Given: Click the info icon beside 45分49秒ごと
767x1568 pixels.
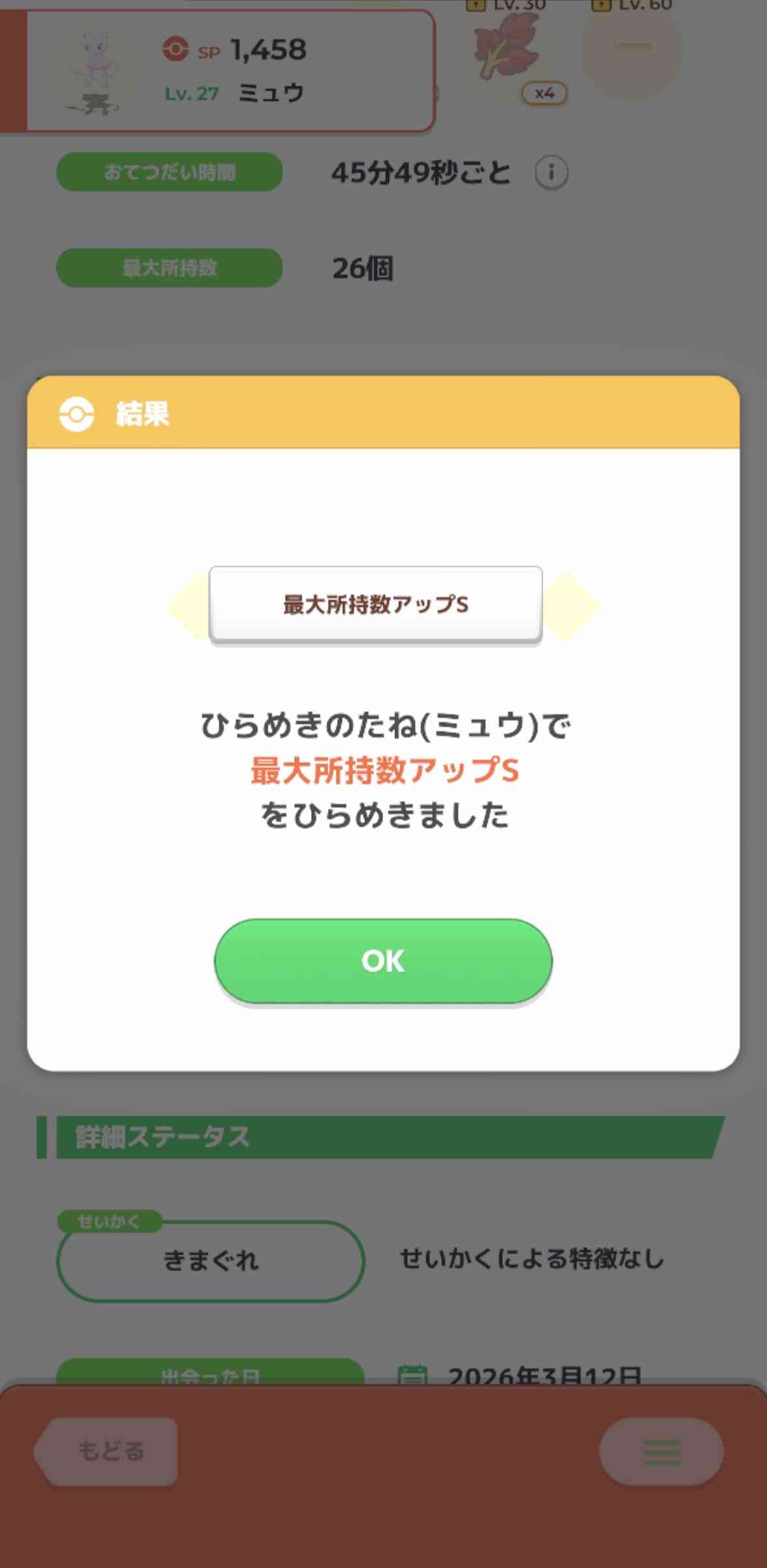Looking at the screenshot, I should point(552,171).
